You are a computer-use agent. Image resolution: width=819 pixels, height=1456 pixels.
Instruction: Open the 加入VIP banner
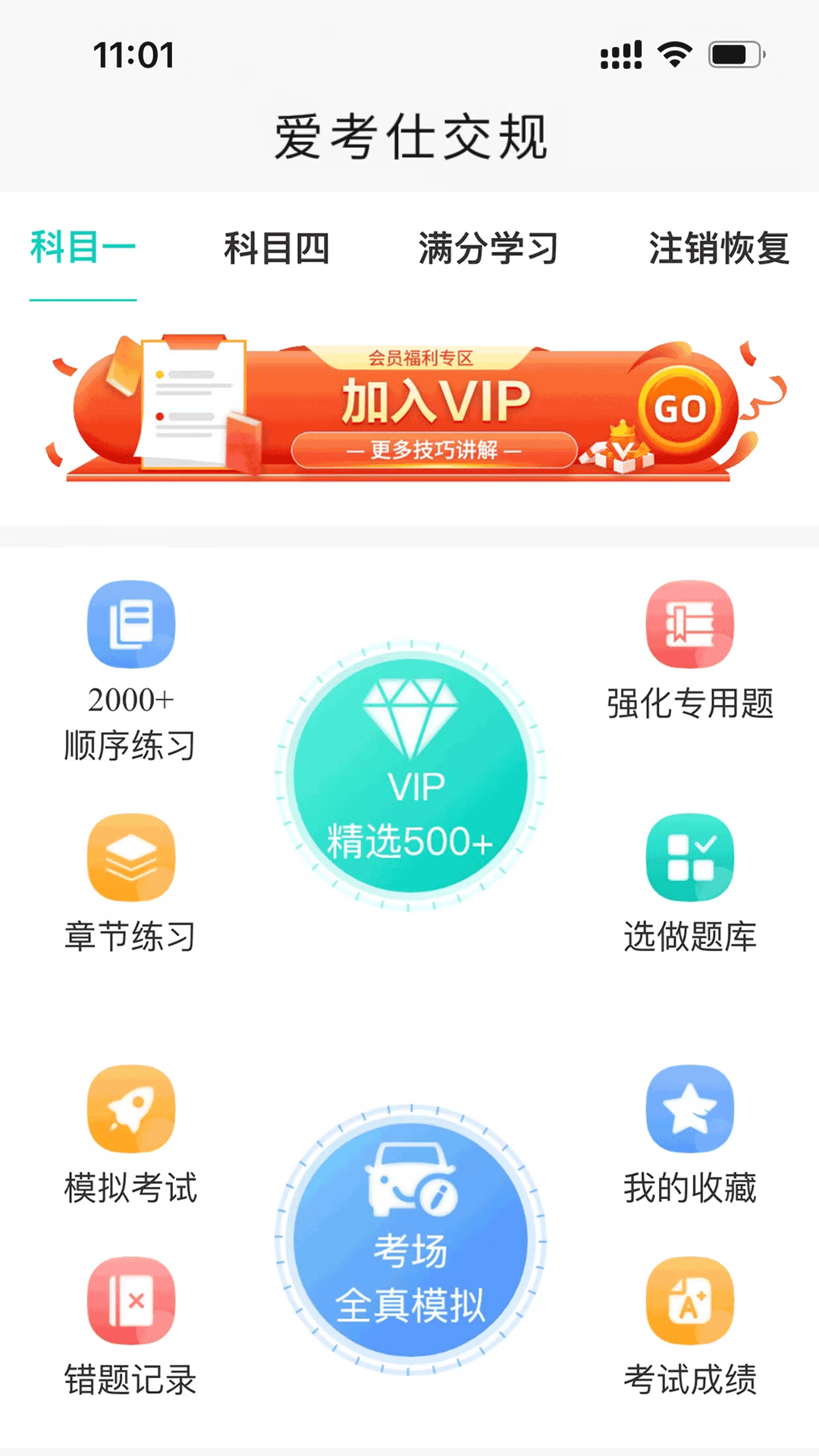409,409
